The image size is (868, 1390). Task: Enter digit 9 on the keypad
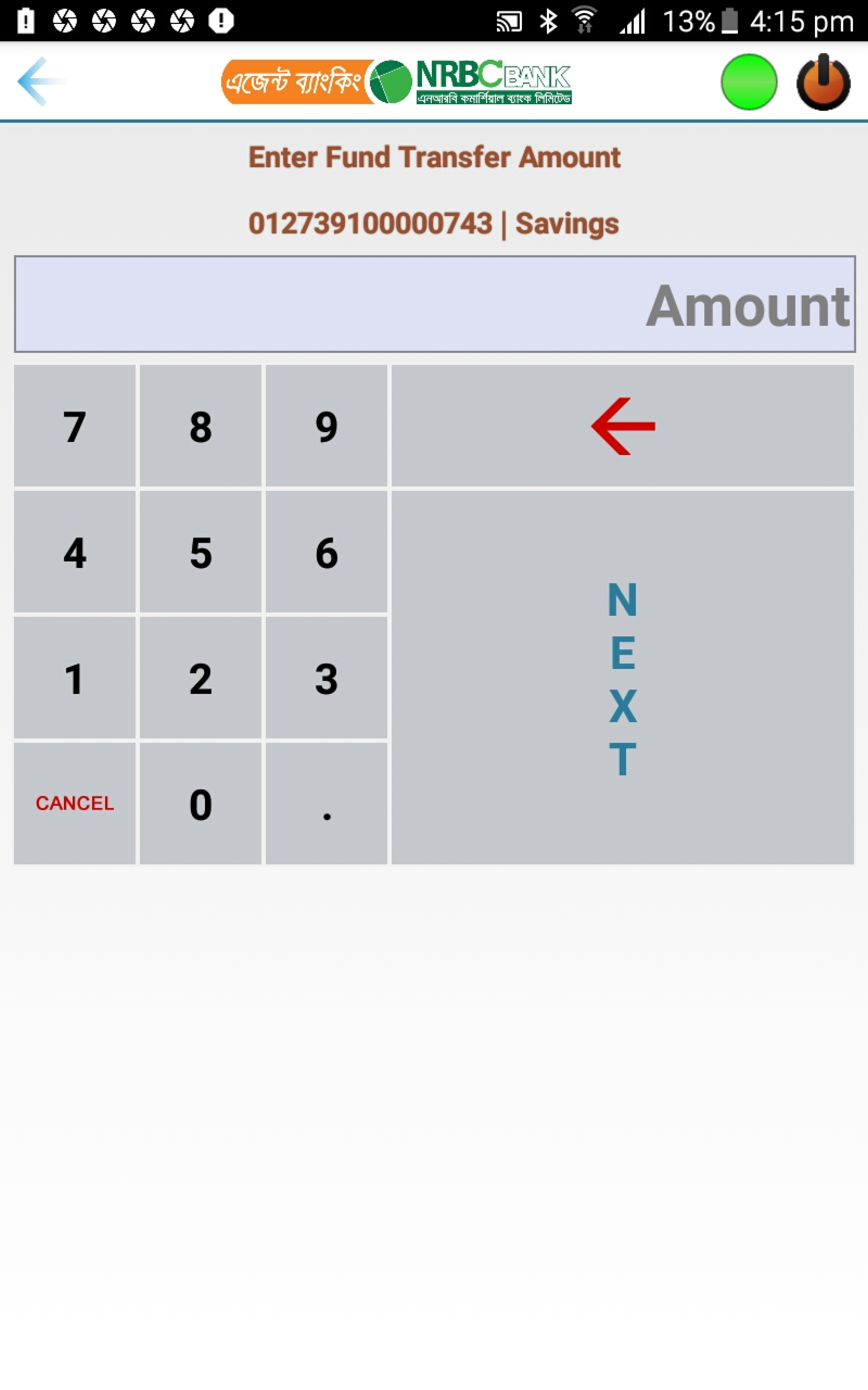pos(326,426)
